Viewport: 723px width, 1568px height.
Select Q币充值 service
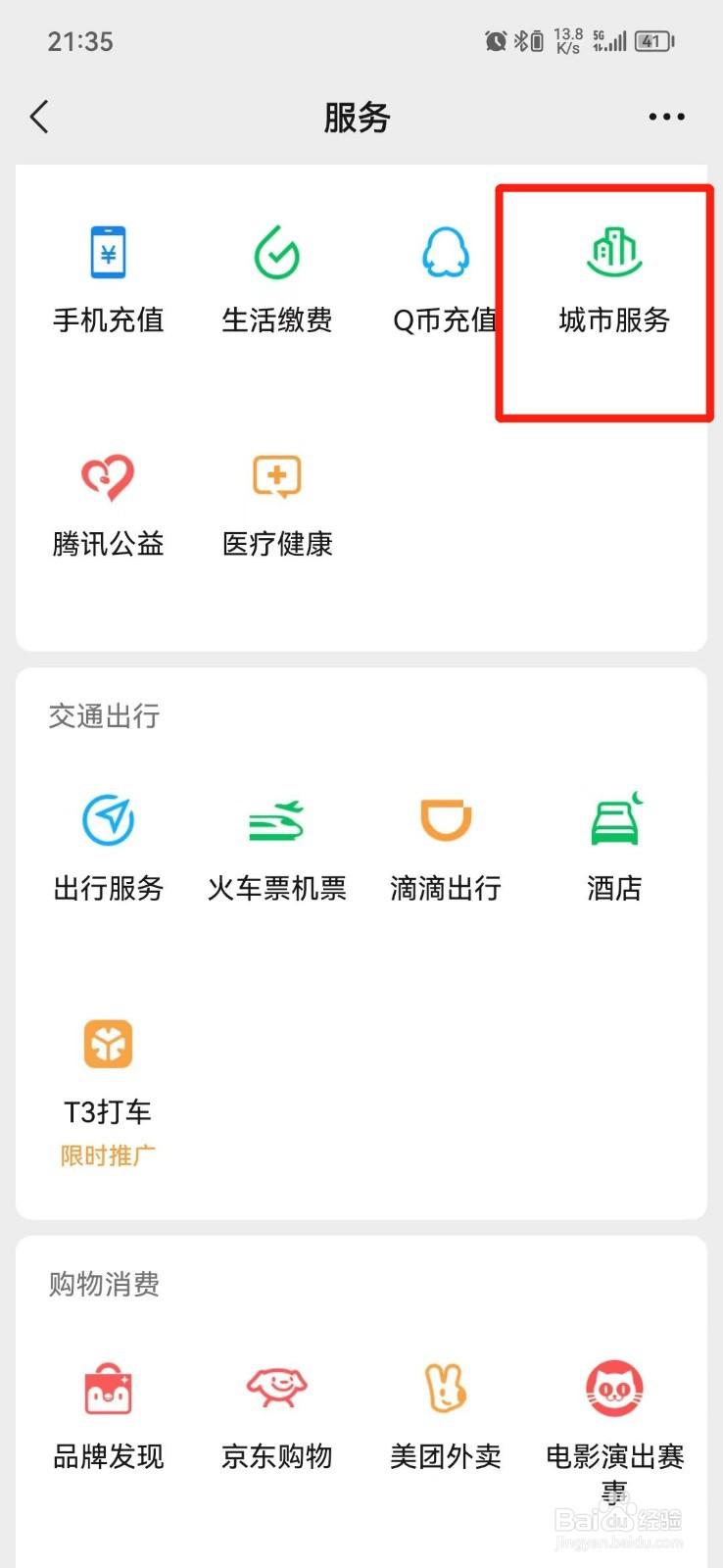point(446,279)
